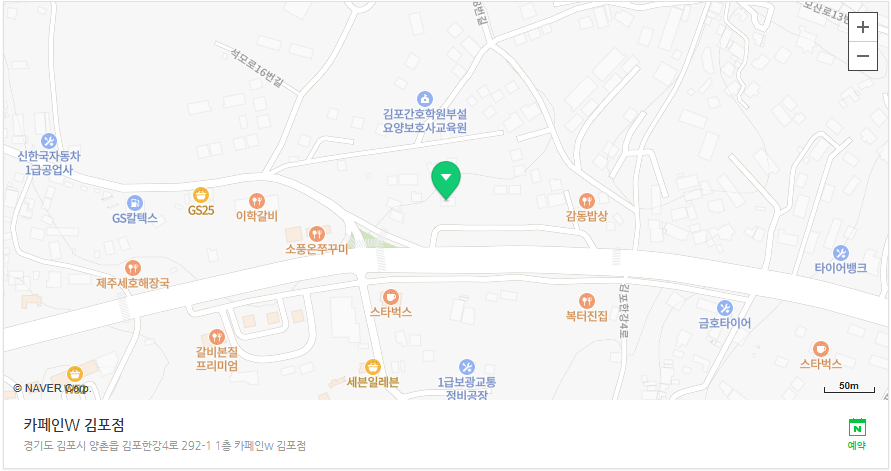This screenshot has width=891, height=471.
Task: Select the 이학갈비 restaurant marker
Action: pyautogui.click(x=257, y=200)
